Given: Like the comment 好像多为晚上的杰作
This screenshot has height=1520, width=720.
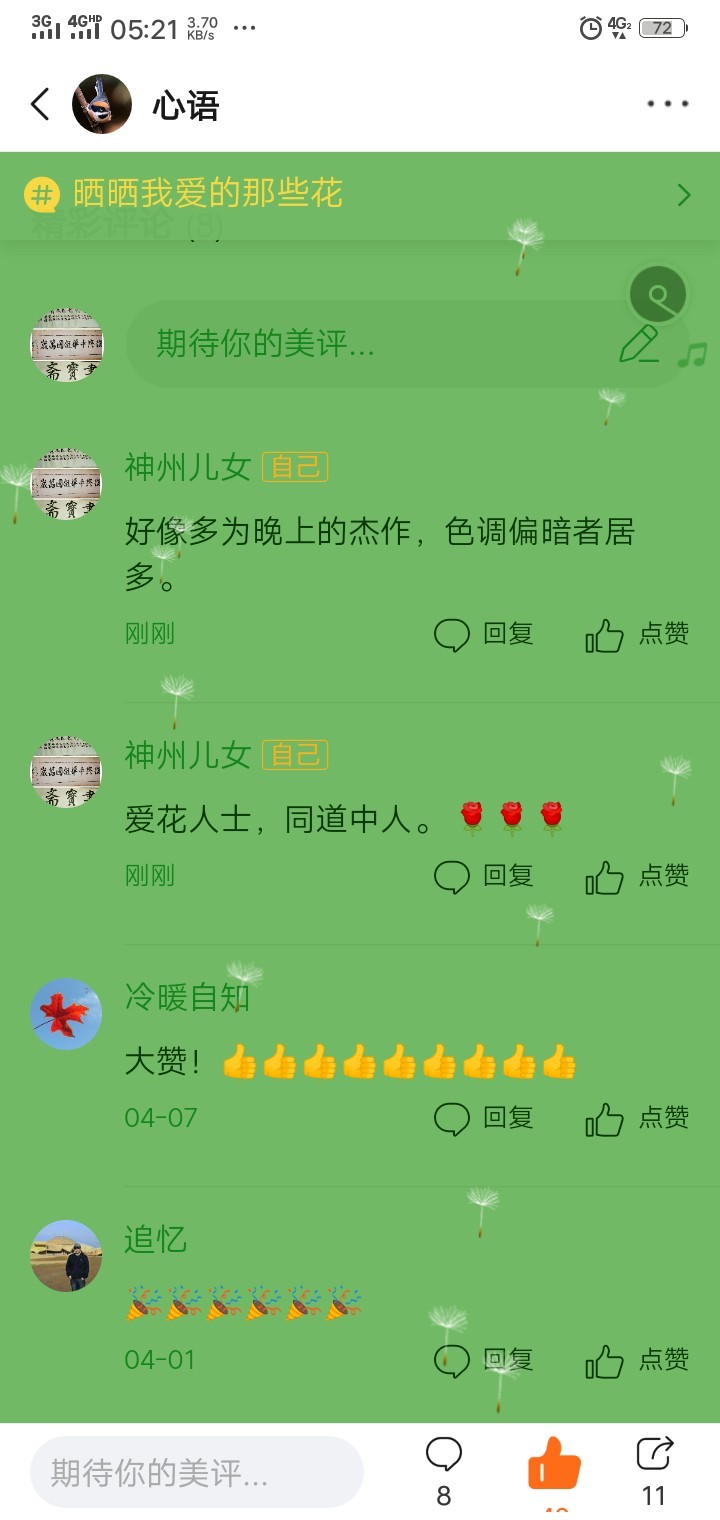Looking at the screenshot, I should click(637, 634).
